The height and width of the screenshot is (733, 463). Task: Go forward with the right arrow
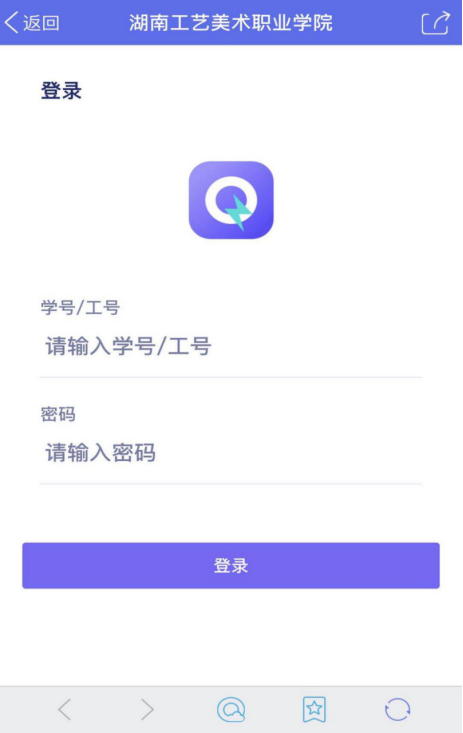click(x=147, y=709)
